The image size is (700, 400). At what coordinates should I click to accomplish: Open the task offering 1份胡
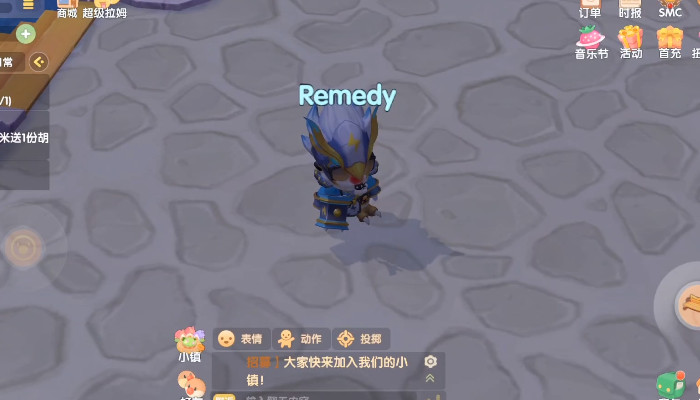pos(24,138)
